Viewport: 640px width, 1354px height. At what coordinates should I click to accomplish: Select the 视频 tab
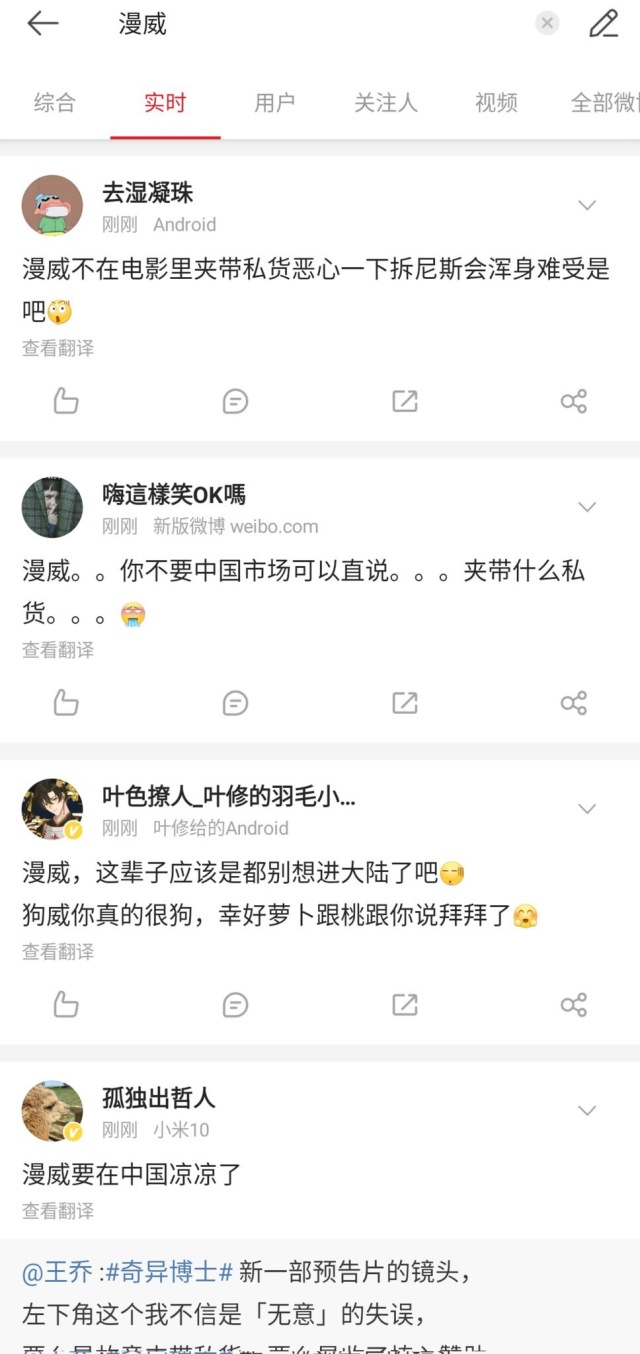coord(496,102)
